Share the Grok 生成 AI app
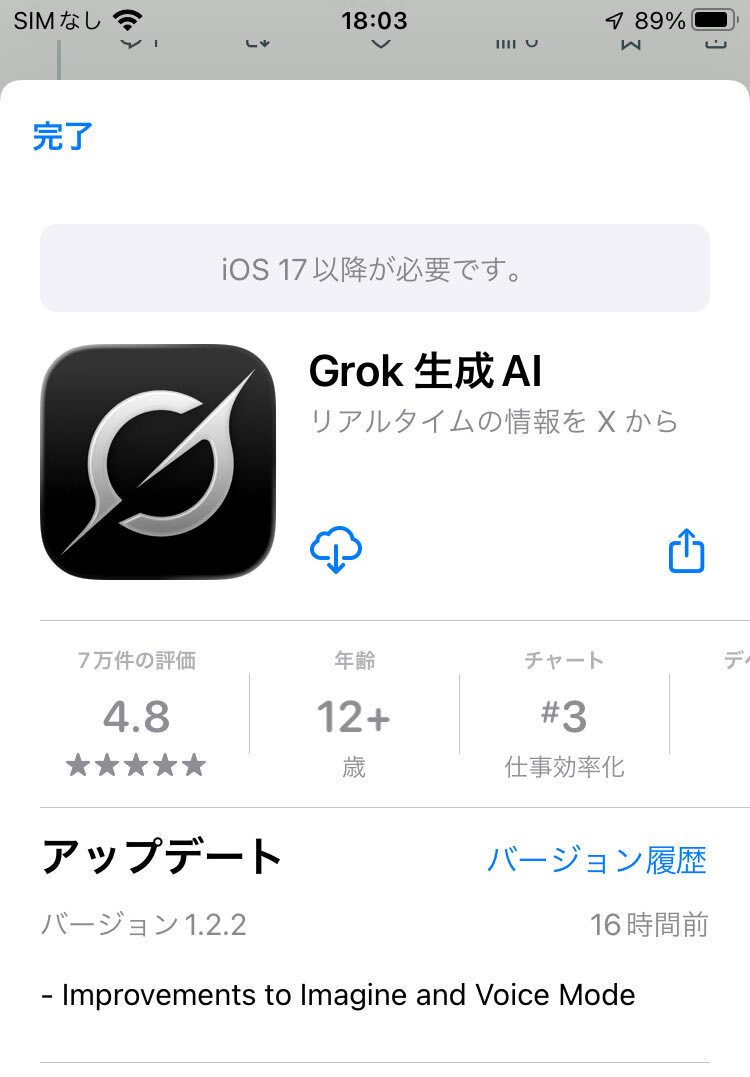This screenshot has height=1077, width=750. click(x=686, y=550)
